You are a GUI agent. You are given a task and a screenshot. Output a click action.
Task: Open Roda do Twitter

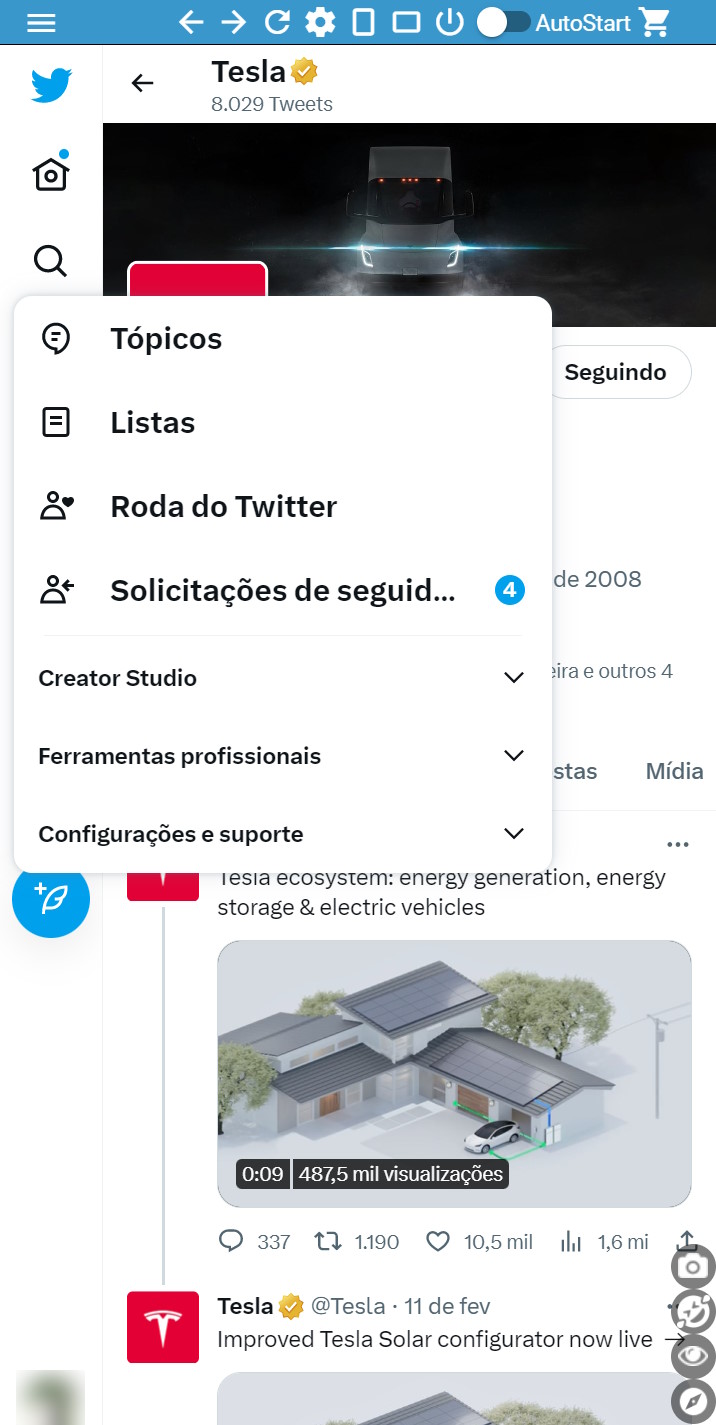point(223,507)
